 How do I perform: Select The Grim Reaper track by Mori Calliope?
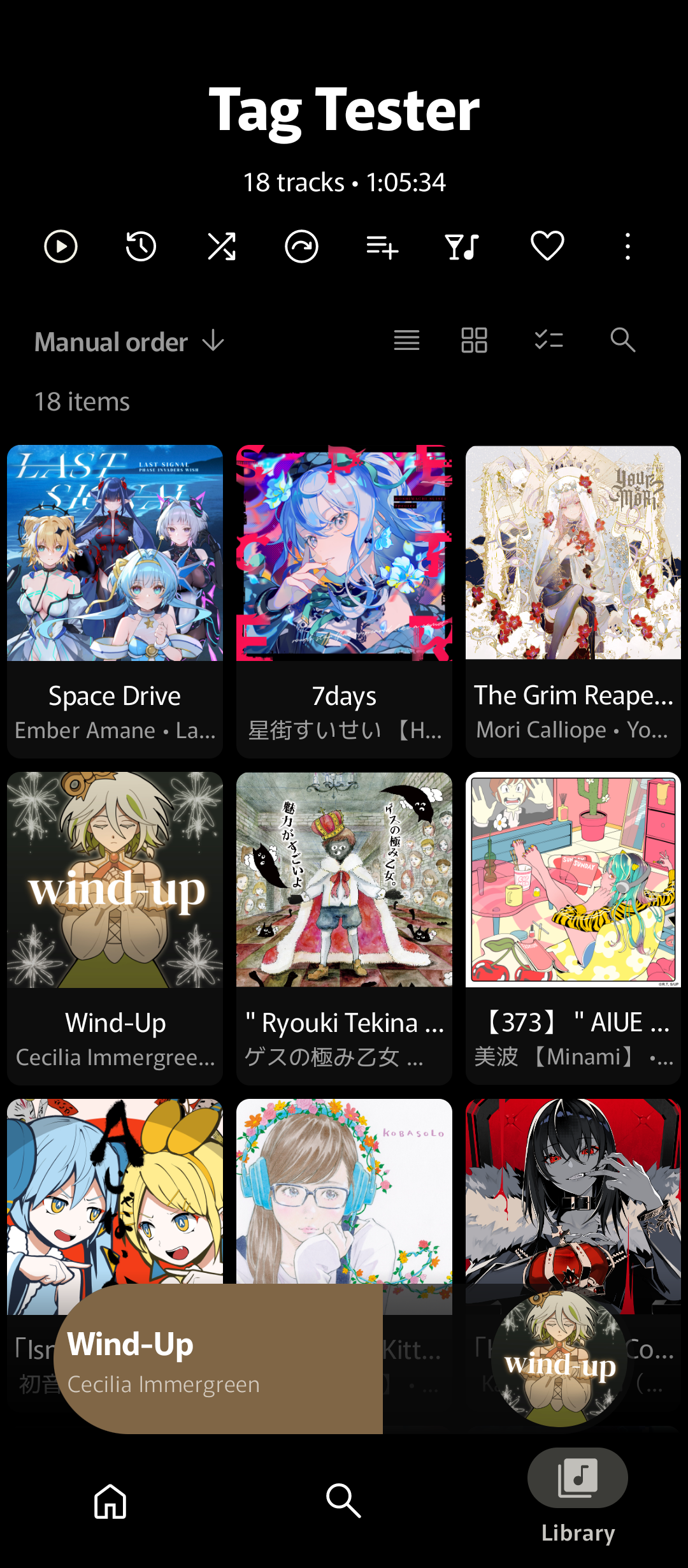(x=573, y=600)
